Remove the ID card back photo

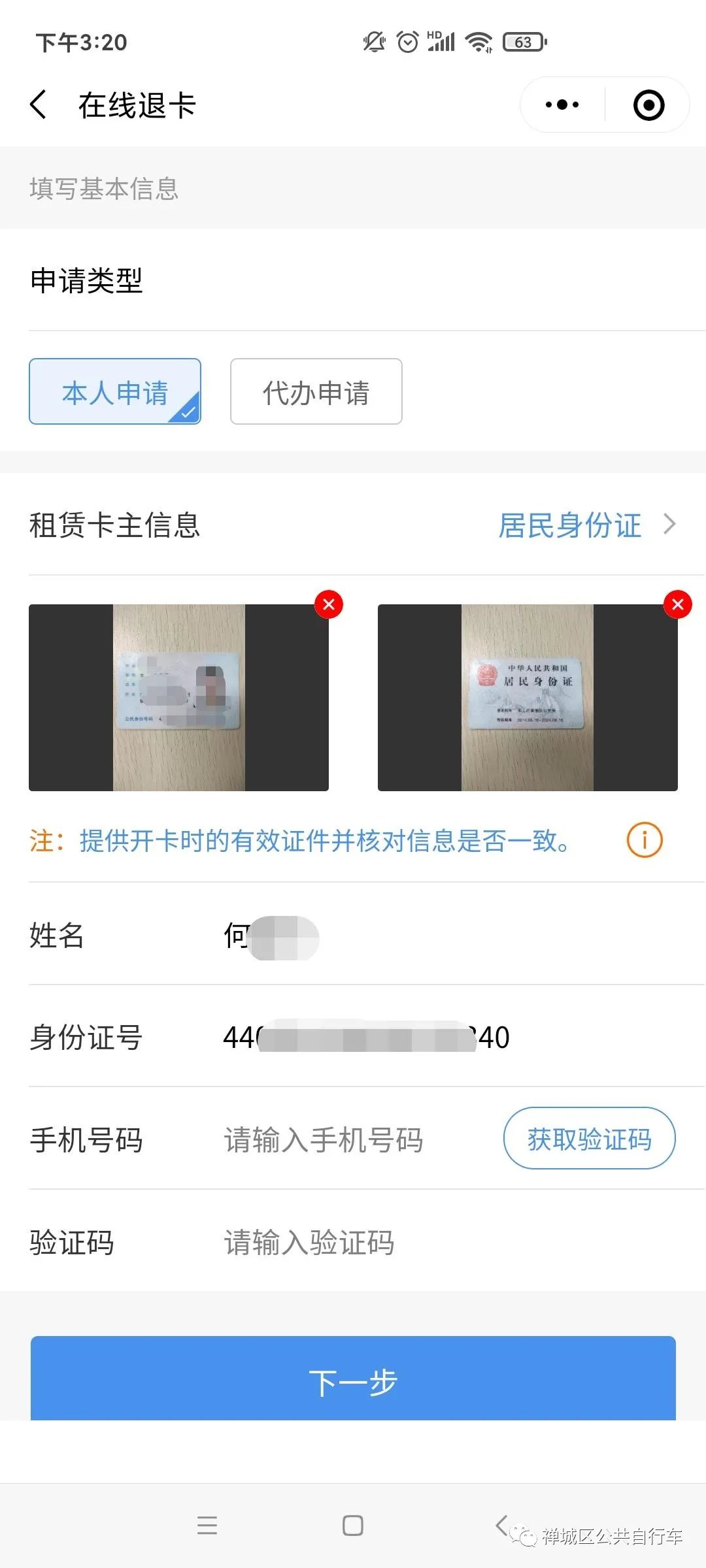tap(678, 605)
